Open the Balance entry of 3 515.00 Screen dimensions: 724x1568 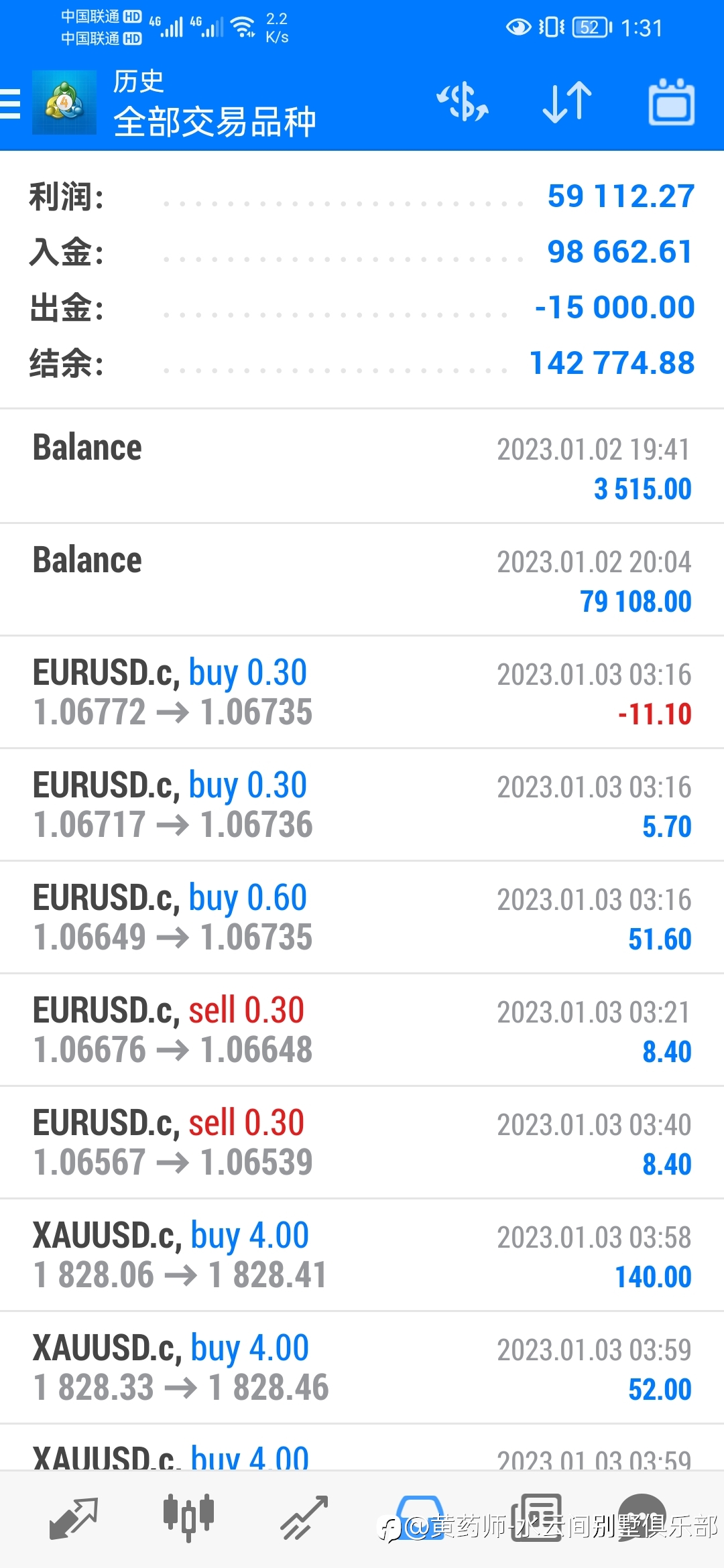(362, 466)
